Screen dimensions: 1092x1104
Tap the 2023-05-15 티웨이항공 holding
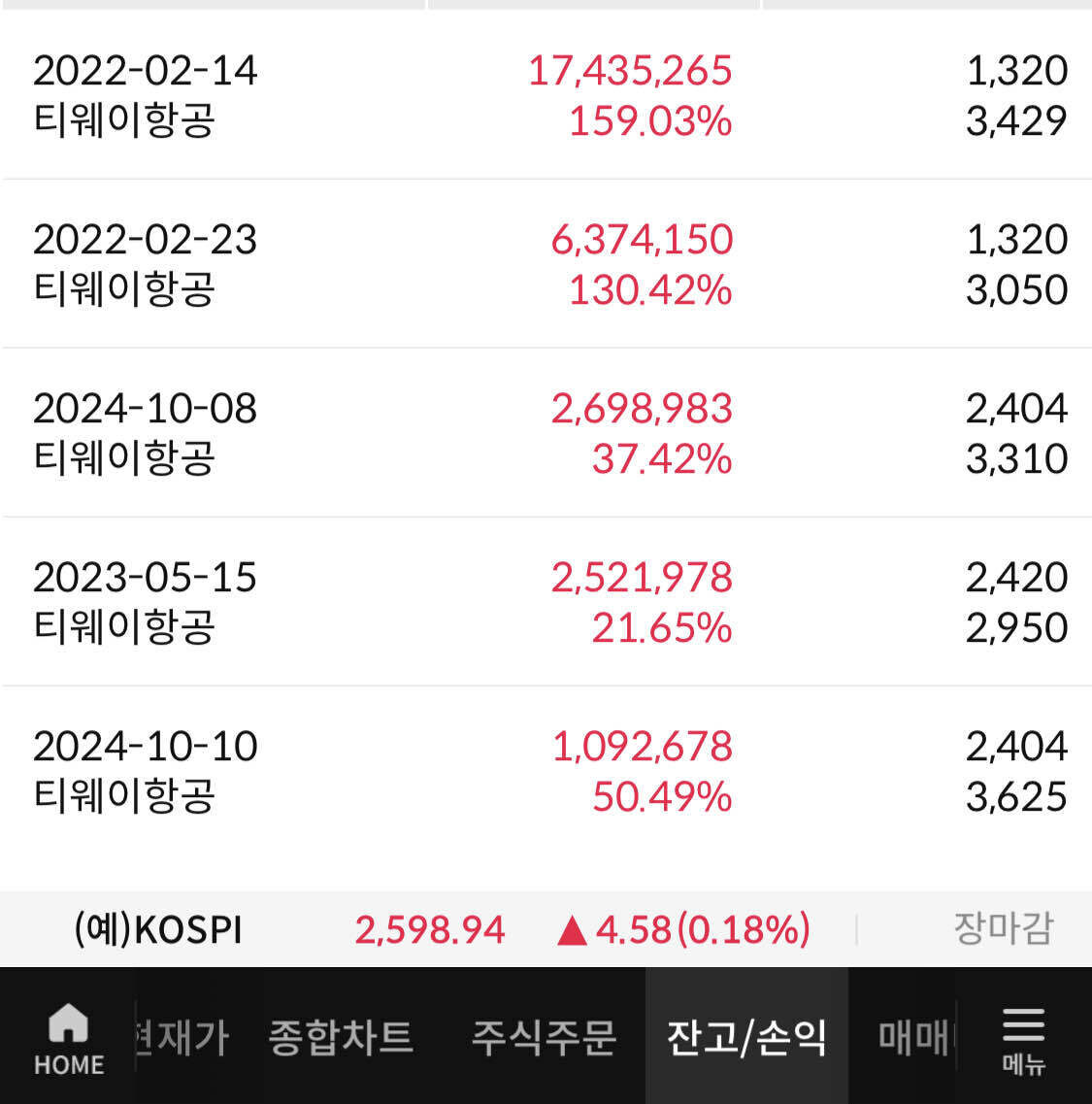pyautogui.click(x=544, y=602)
